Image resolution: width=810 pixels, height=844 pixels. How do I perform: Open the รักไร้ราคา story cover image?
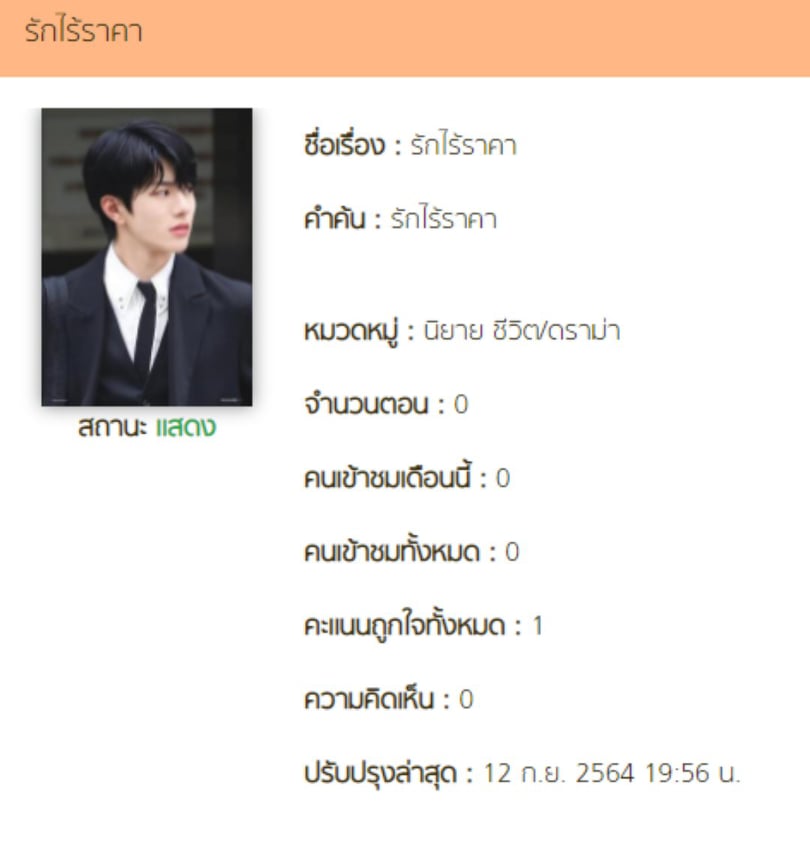point(146,257)
